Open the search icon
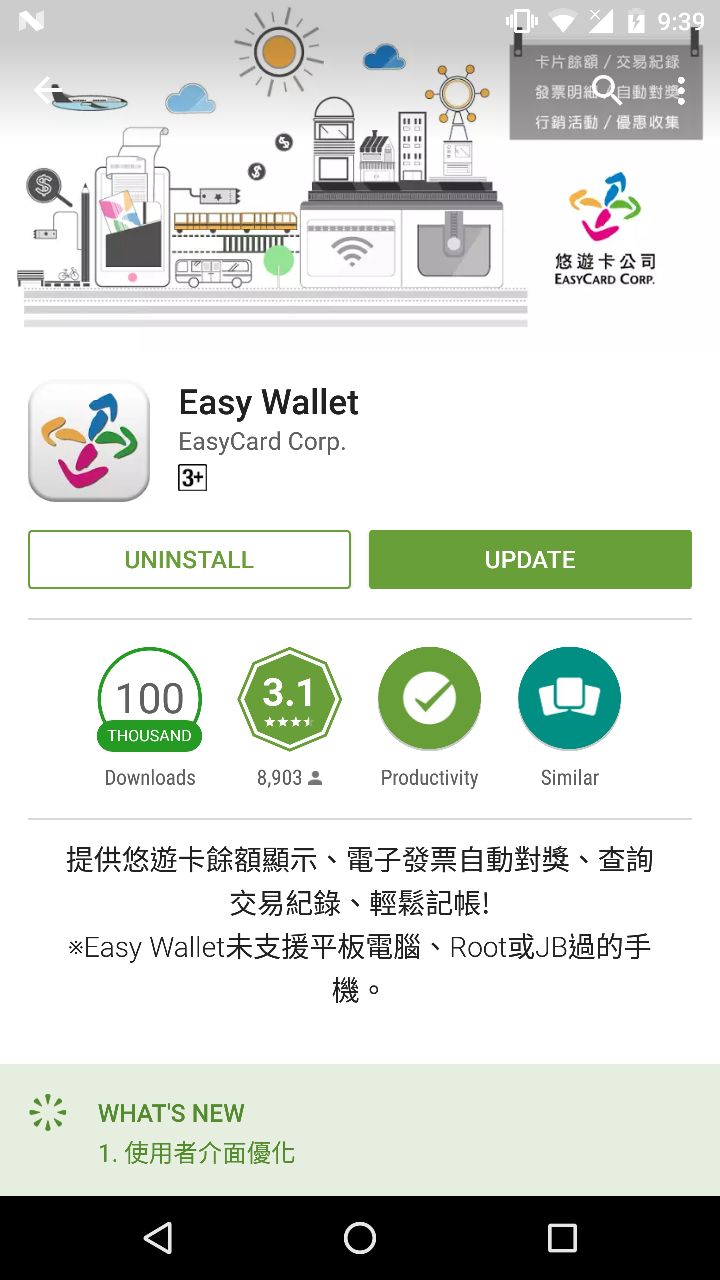 [x=607, y=90]
